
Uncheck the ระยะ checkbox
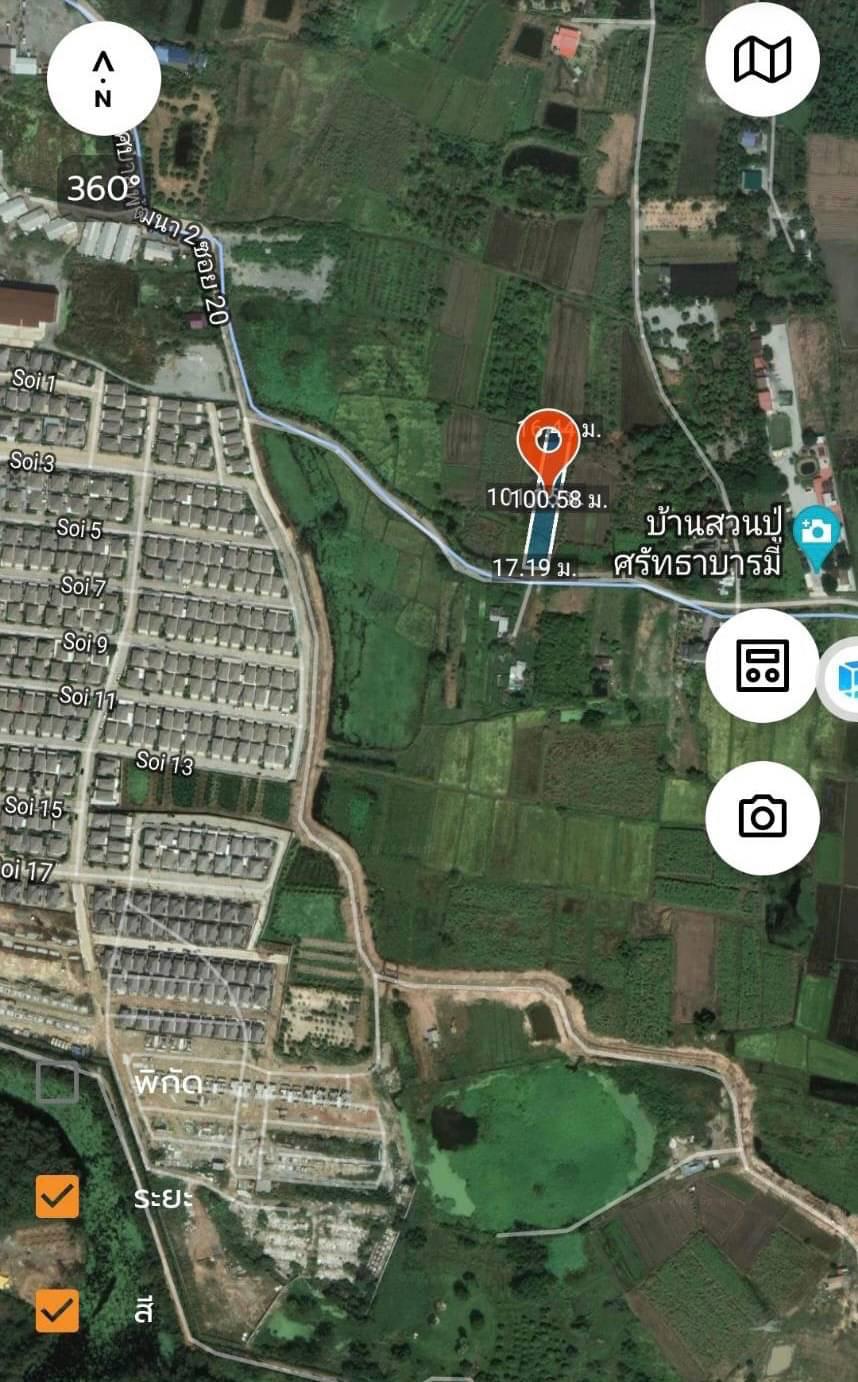pos(57,1196)
